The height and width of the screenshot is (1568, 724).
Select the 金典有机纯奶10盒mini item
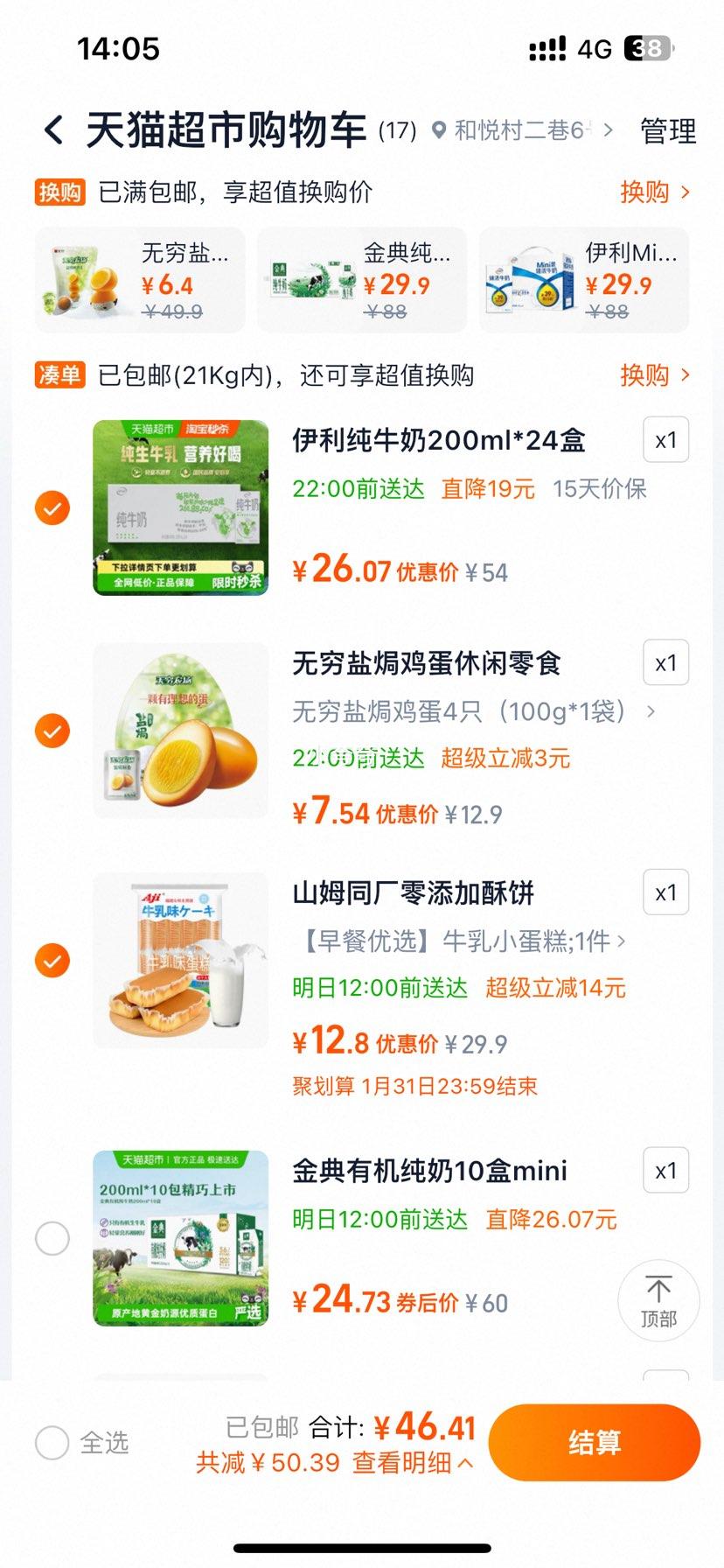(52, 1239)
